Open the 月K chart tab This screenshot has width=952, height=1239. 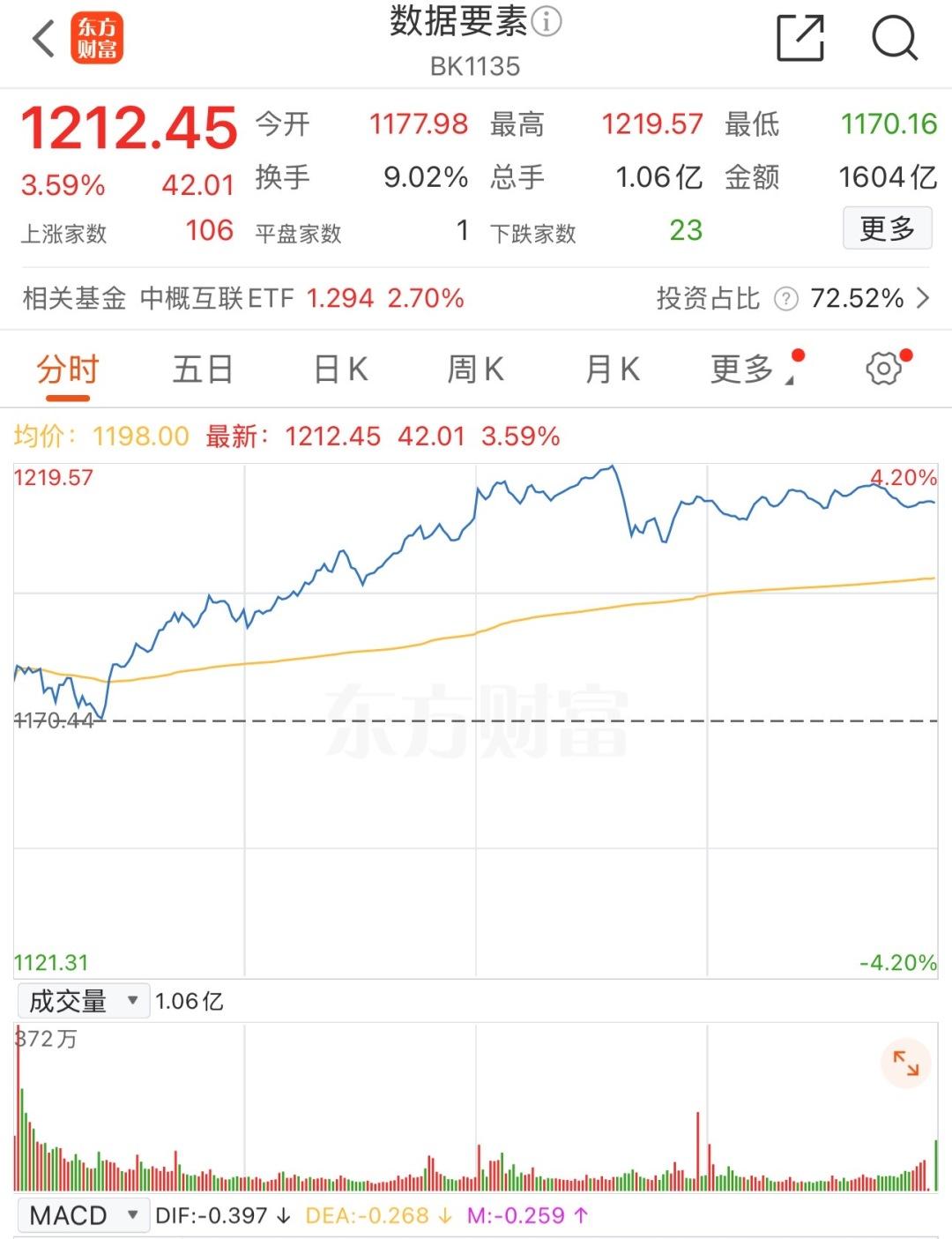click(x=613, y=369)
